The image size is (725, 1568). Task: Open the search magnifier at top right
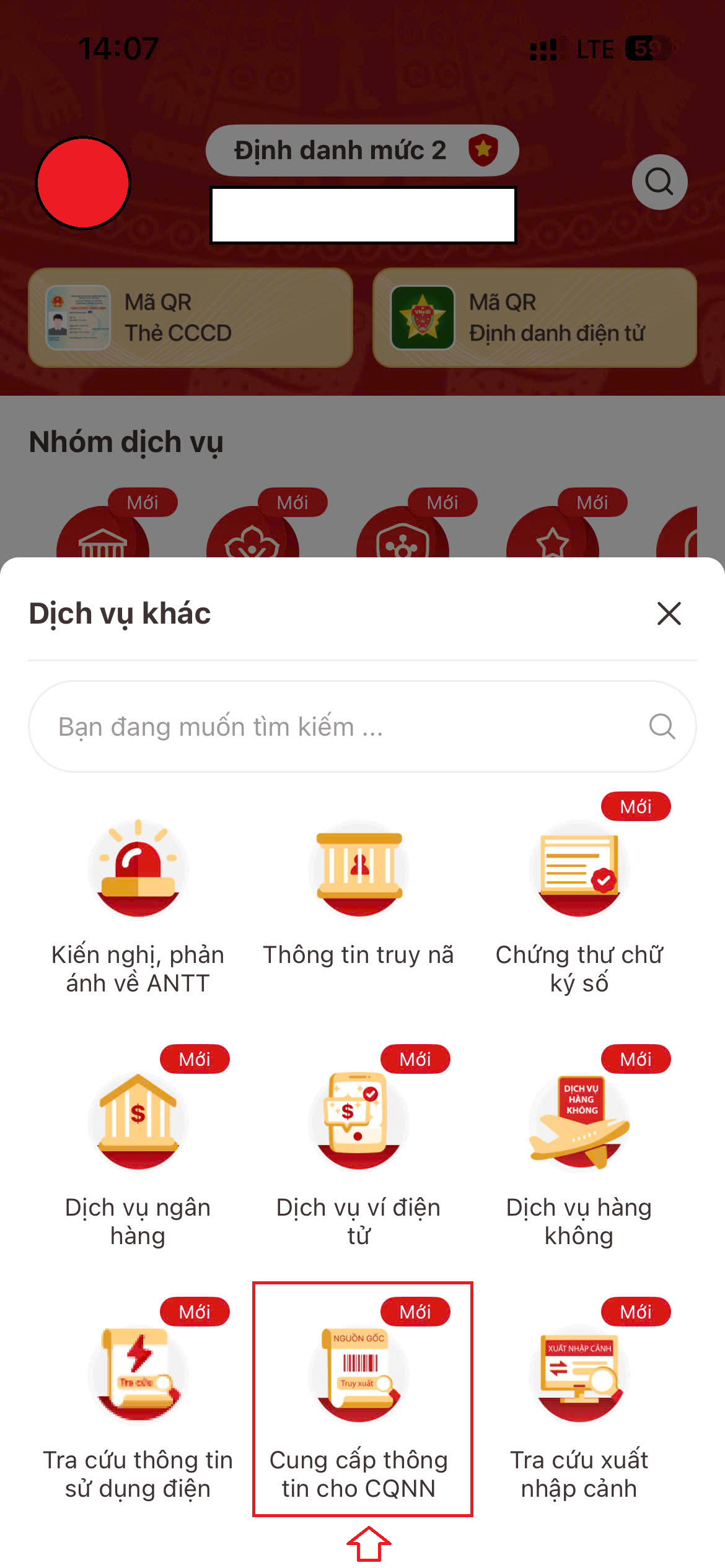[x=659, y=182]
